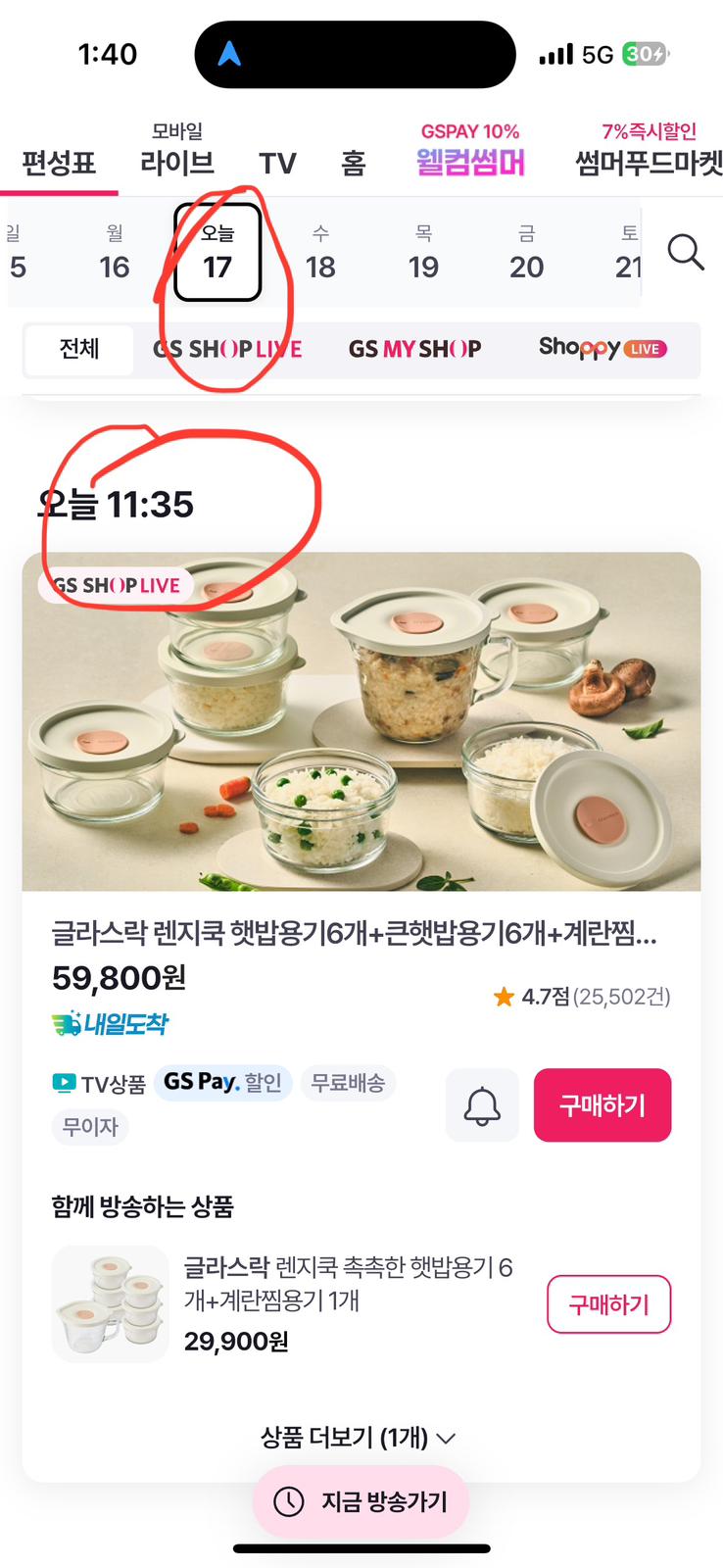The image size is (723, 1568).
Task: Open the 촉촉한 햇밥용기 product thumbnail
Action: tap(110, 1304)
